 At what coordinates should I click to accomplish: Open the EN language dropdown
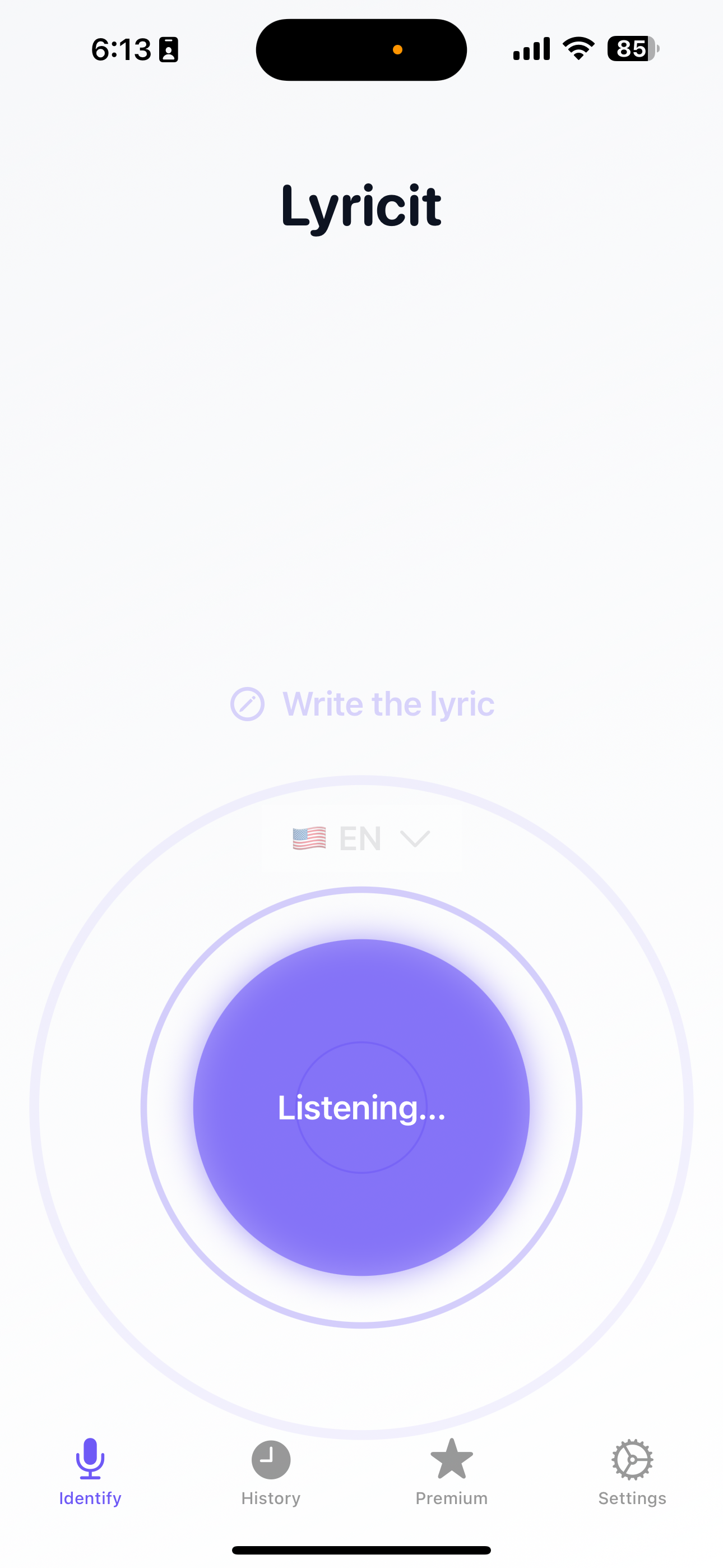tap(360, 838)
